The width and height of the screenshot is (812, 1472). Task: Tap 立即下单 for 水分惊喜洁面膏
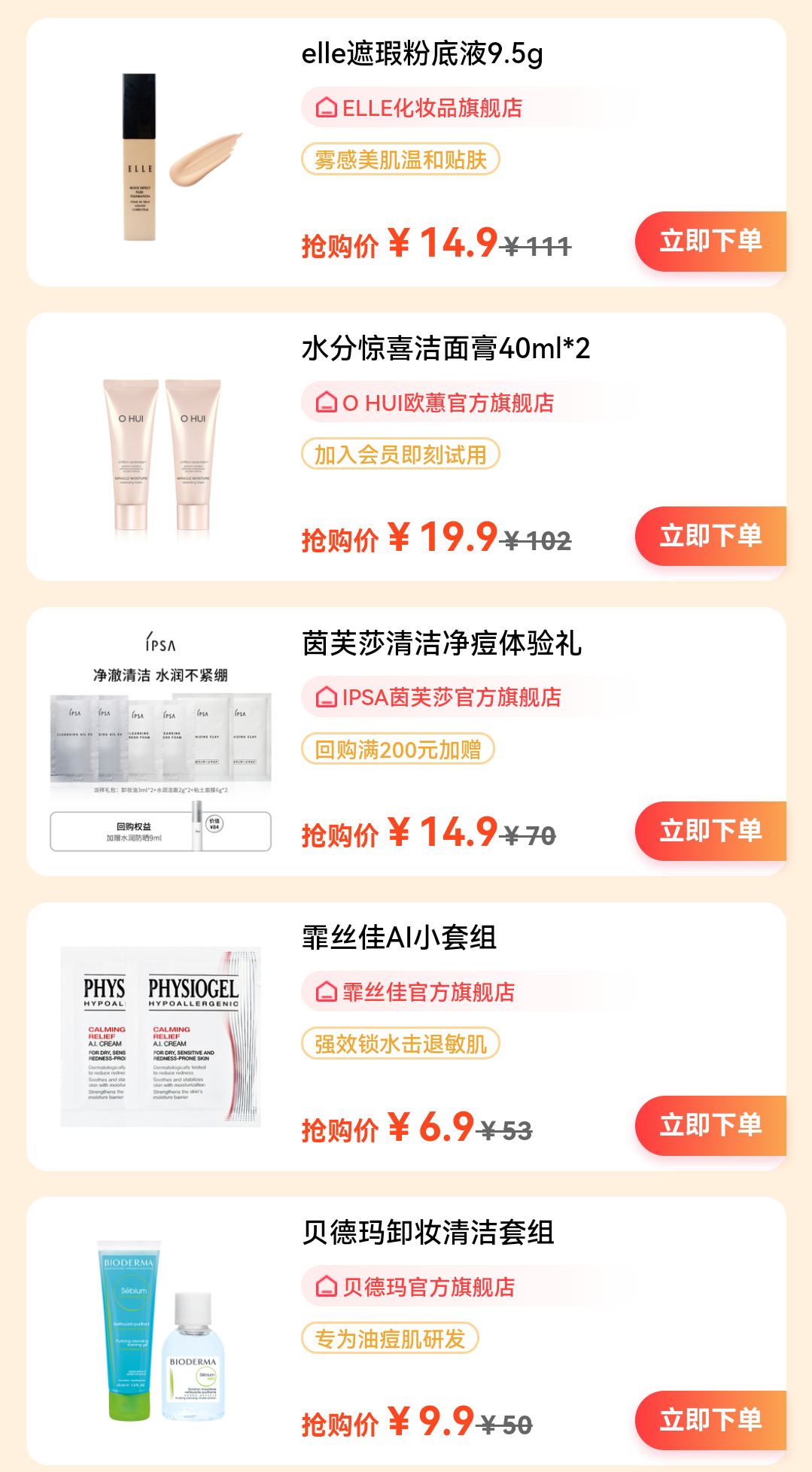[x=710, y=536]
